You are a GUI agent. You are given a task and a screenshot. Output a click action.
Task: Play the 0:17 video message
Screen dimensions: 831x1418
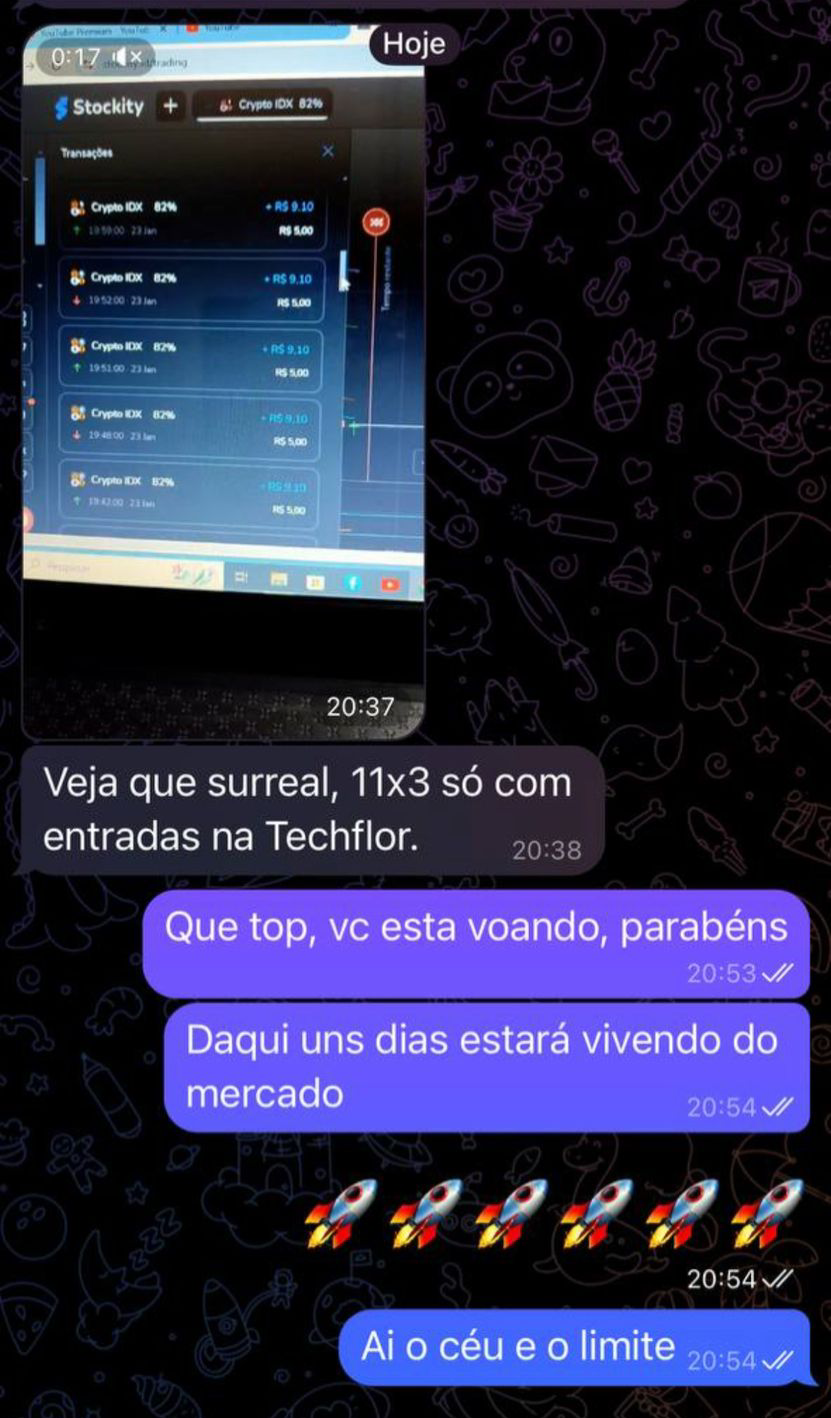(x=222, y=380)
